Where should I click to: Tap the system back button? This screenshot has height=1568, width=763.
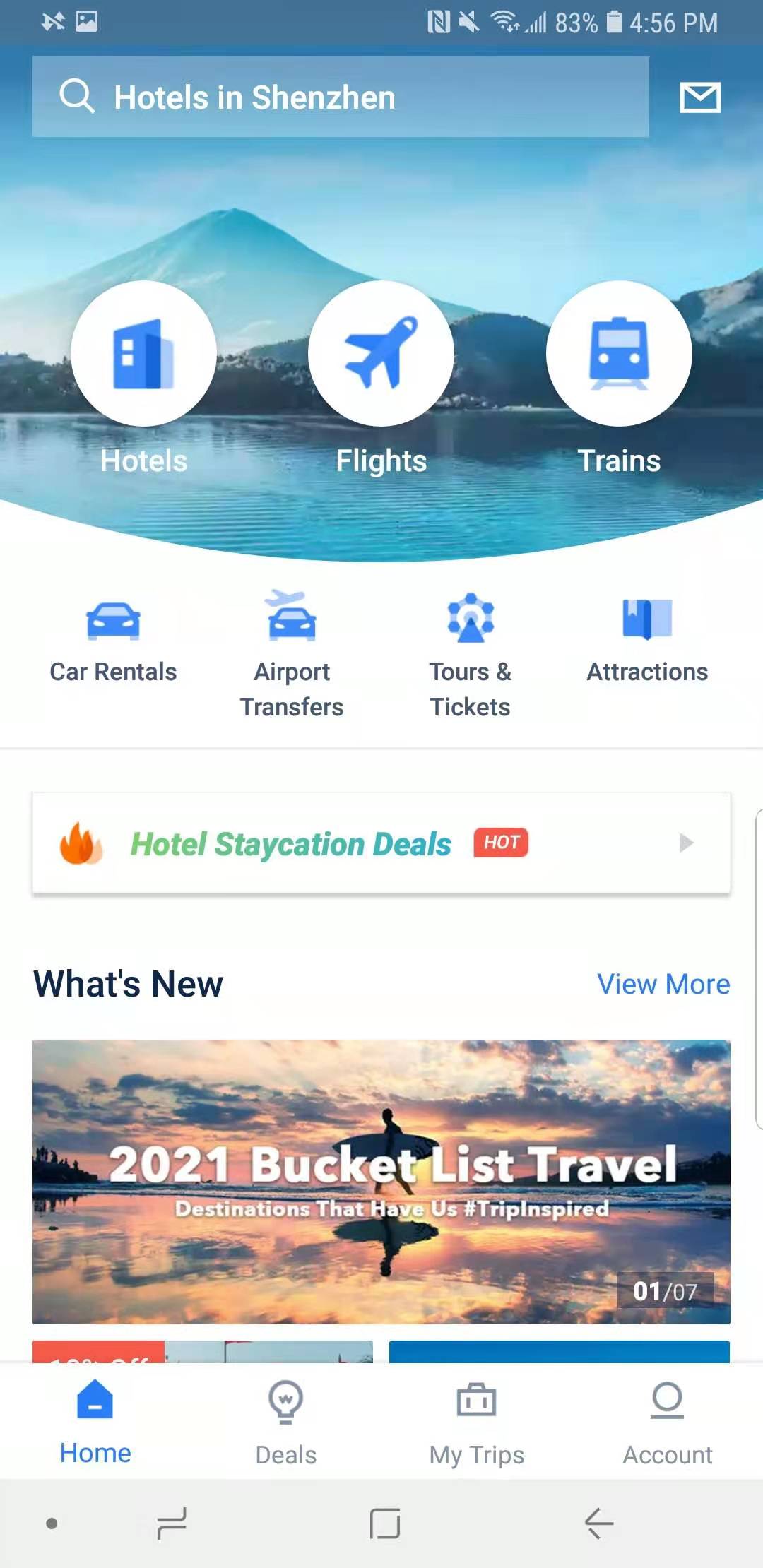point(598,1523)
